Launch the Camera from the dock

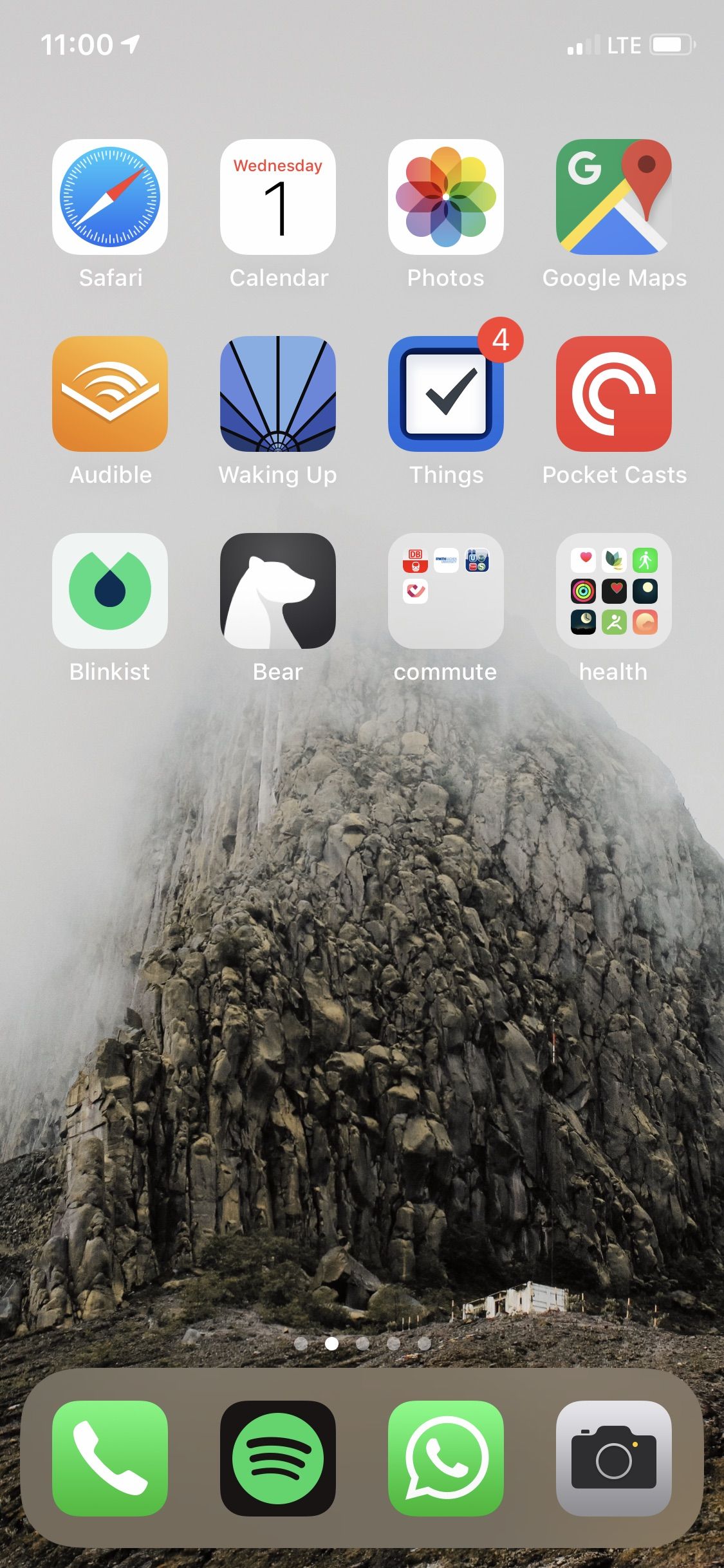614,1459
